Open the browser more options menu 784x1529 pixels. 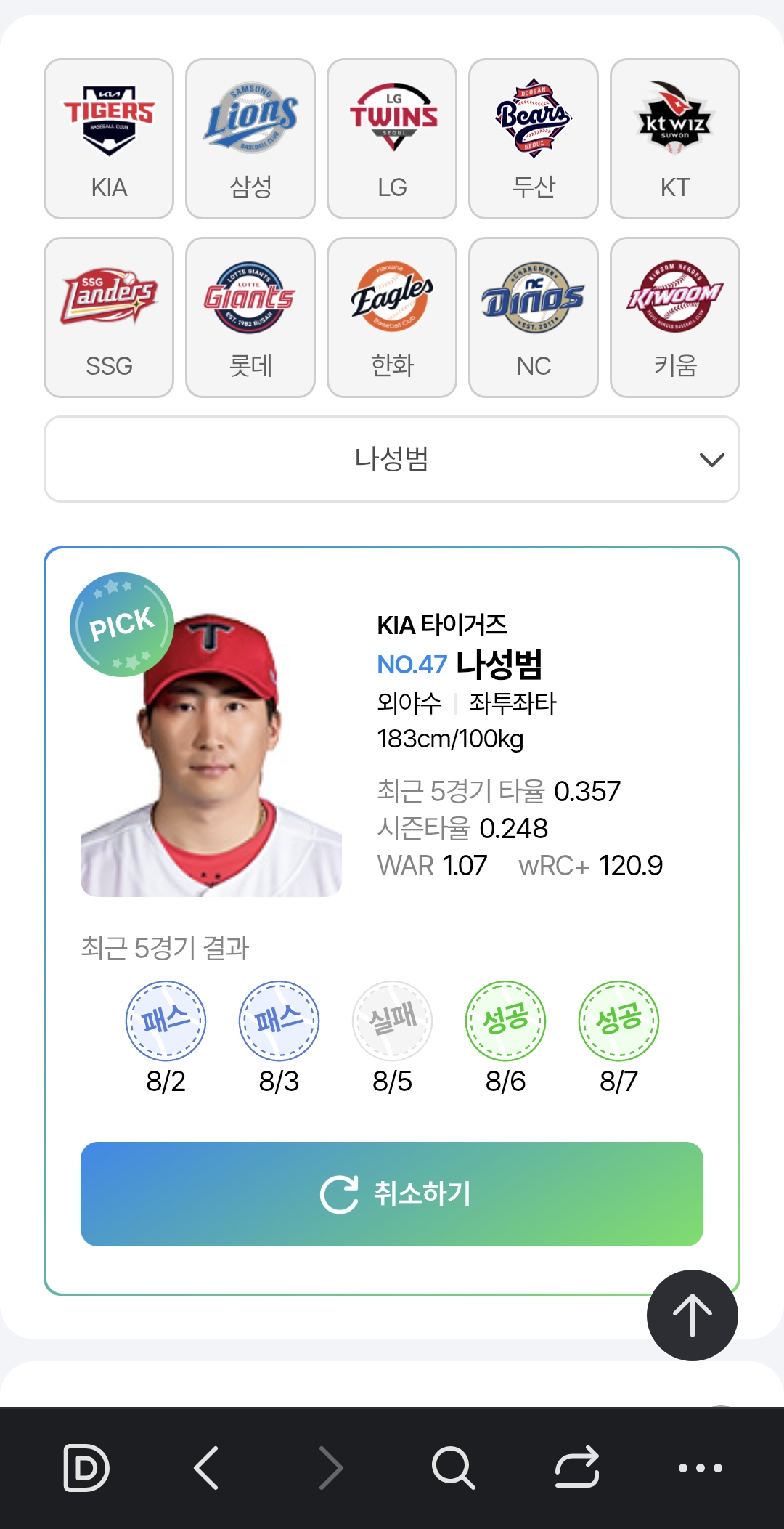pos(700,1468)
